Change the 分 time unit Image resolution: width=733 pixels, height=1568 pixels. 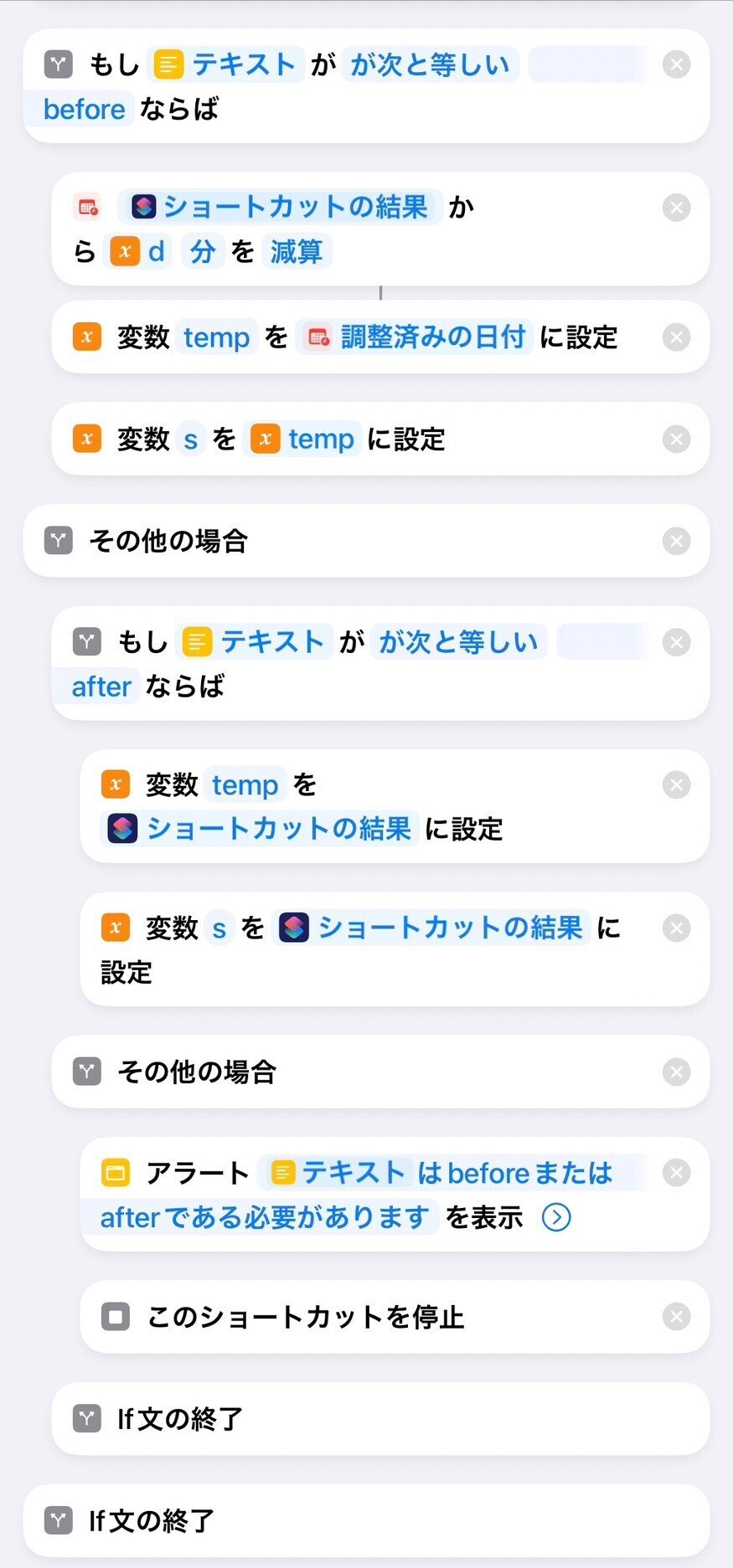202,251
